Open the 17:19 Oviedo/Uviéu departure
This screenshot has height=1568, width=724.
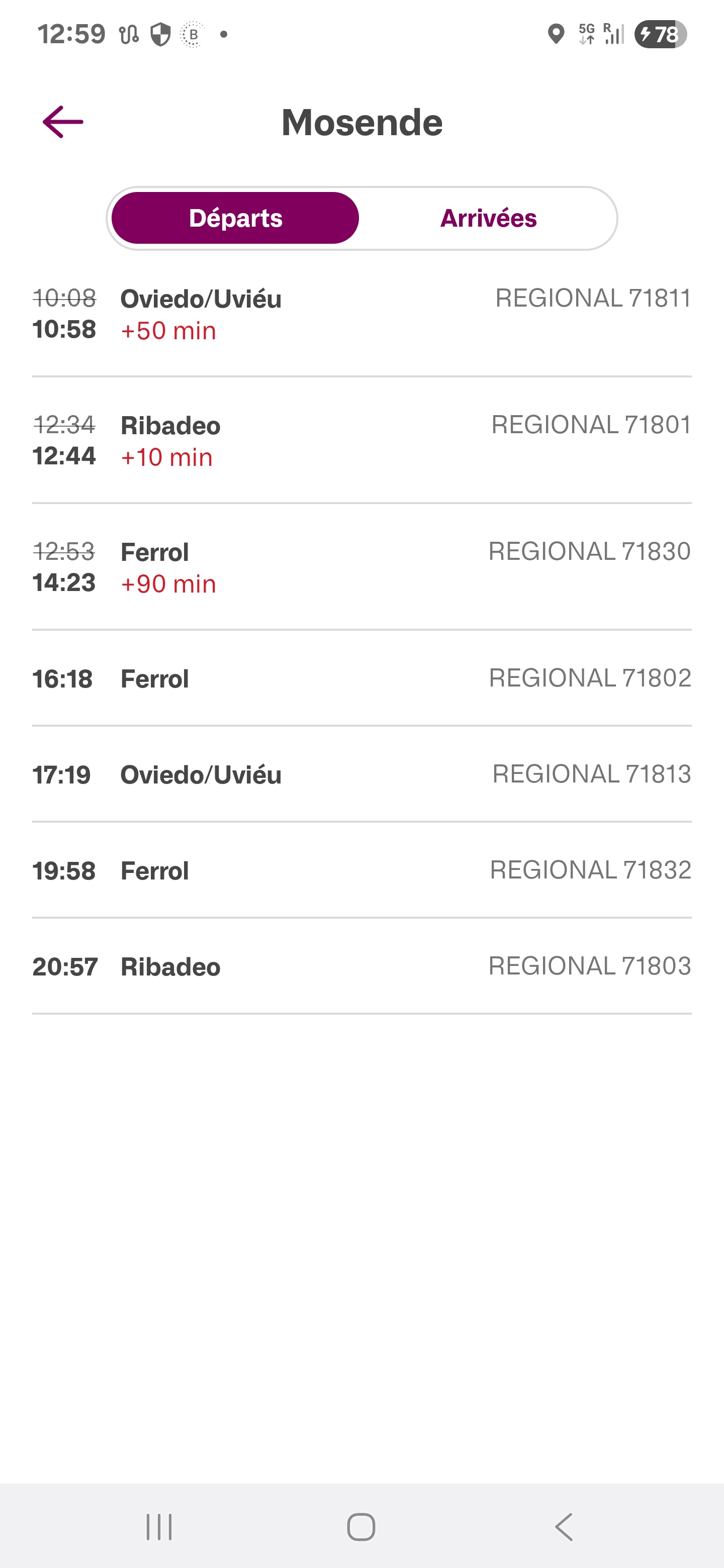coord(361,774)
